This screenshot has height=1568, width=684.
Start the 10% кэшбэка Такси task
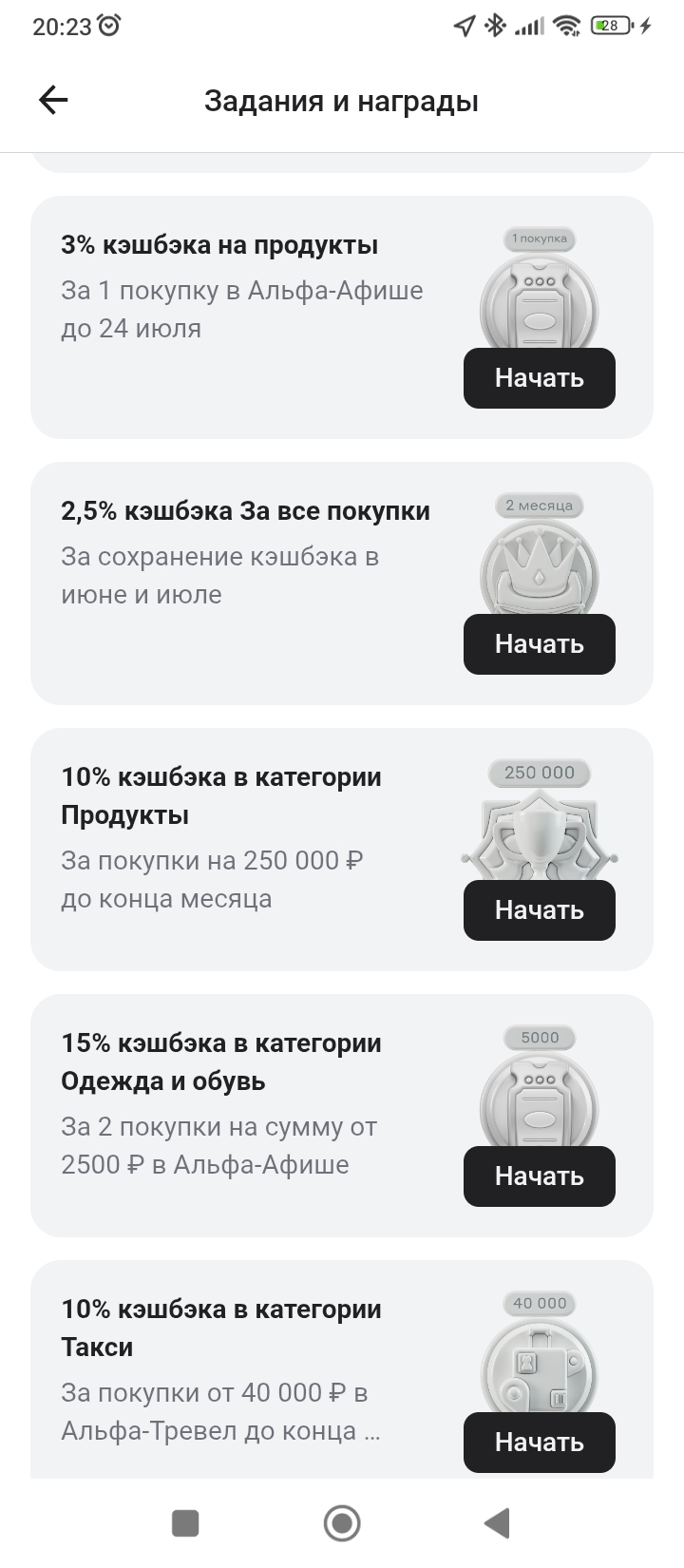pyautogui.click(x=539, y=1443)
